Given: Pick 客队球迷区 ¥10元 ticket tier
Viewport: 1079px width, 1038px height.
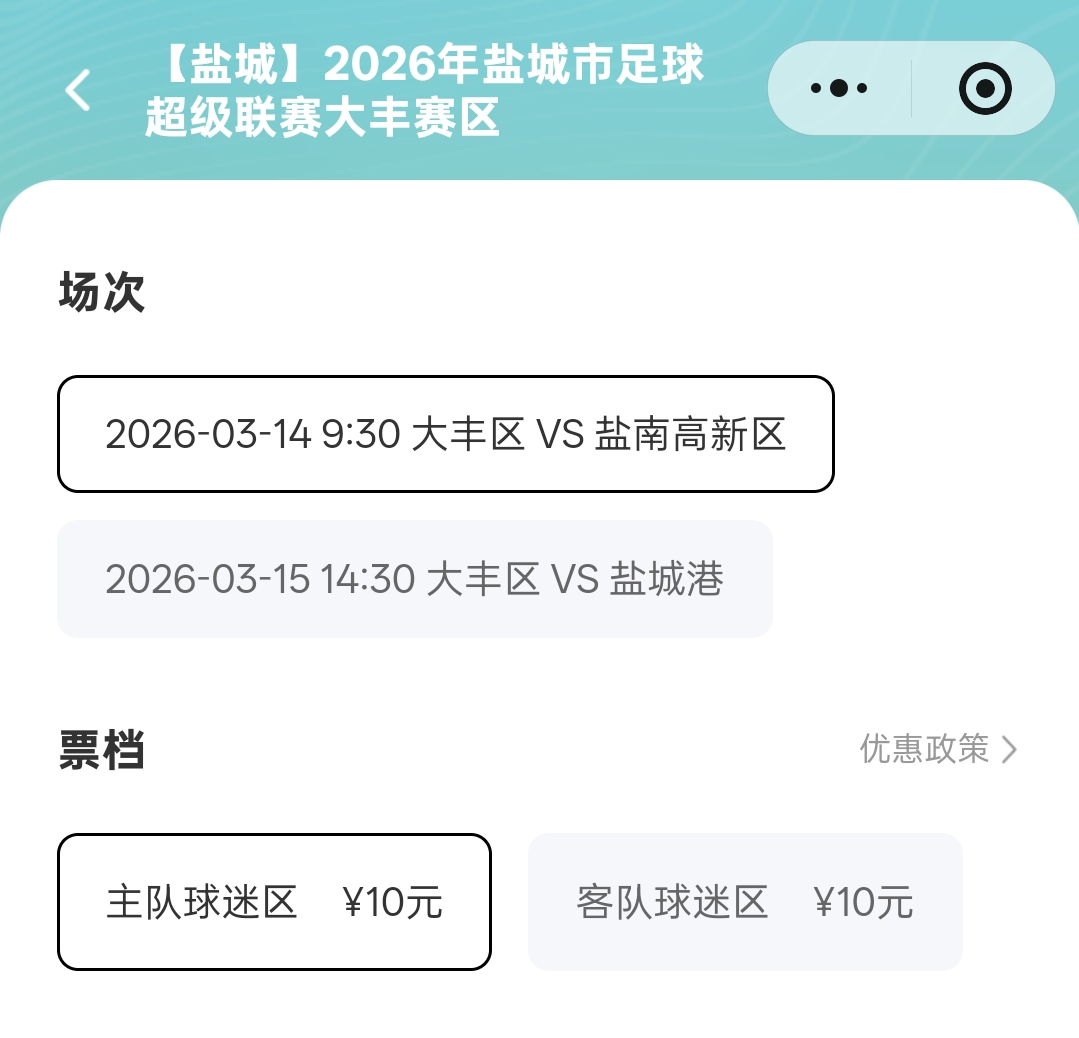Looking at the screenshot, I should pyautogui.click(x=744, y=902).
